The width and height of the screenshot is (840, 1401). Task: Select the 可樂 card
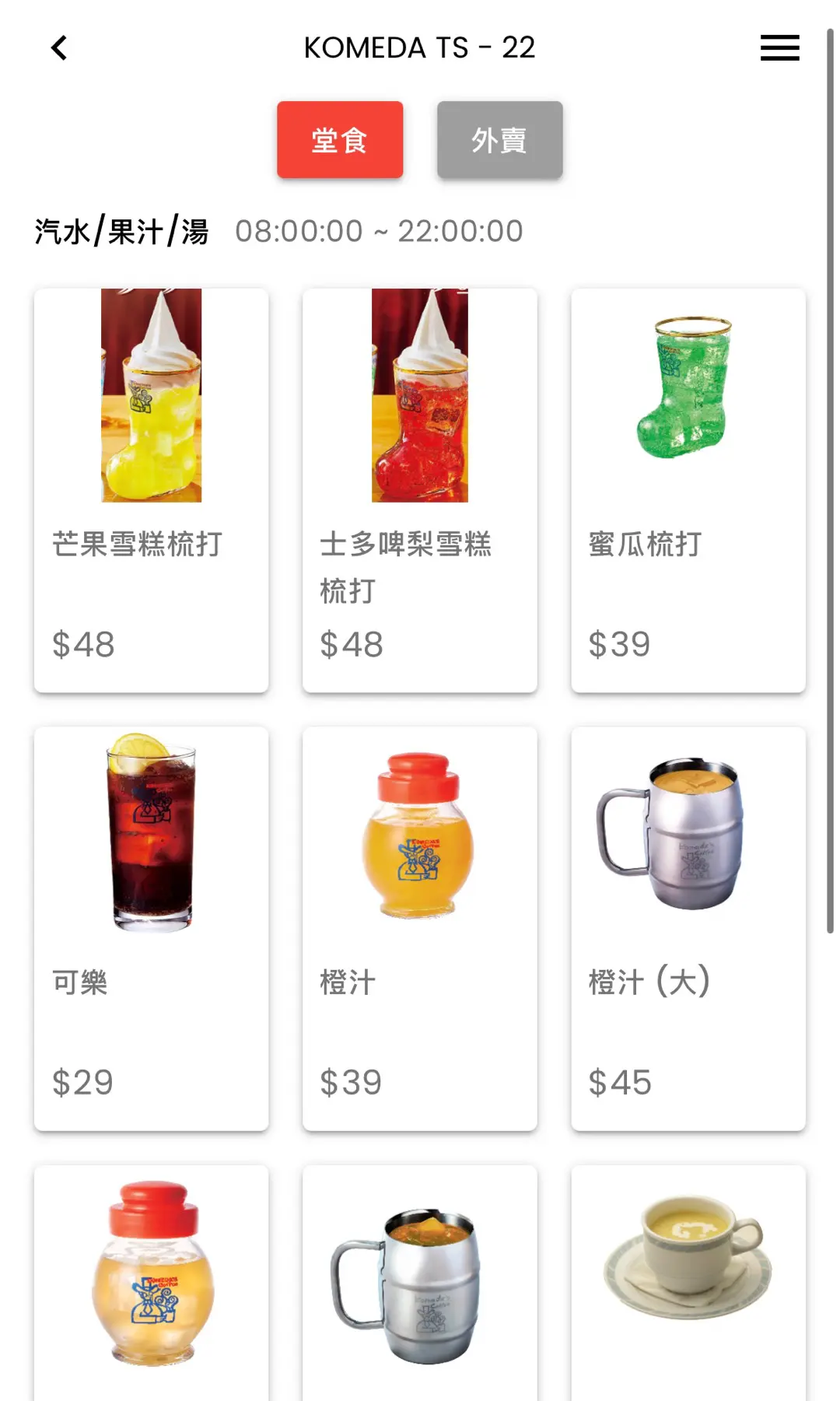pyautogui.click(x=151, y=927)
